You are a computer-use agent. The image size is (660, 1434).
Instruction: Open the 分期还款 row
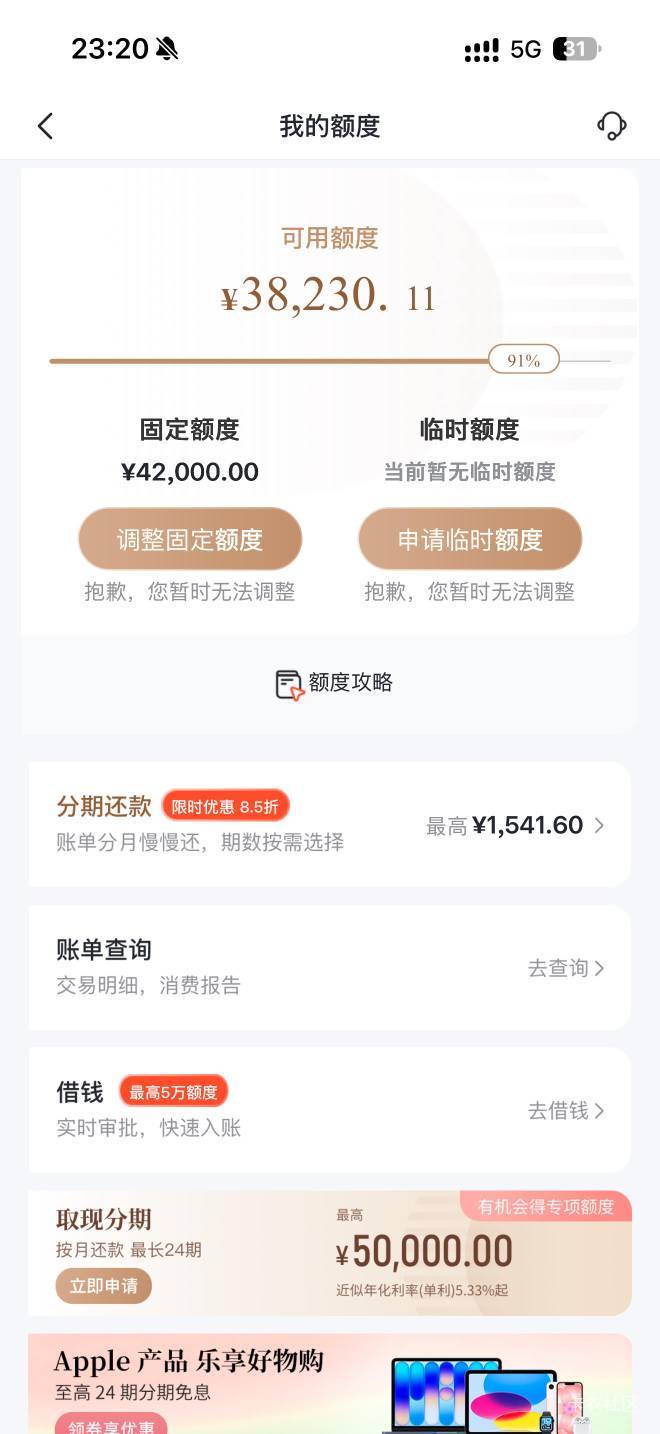coord(330,825)
